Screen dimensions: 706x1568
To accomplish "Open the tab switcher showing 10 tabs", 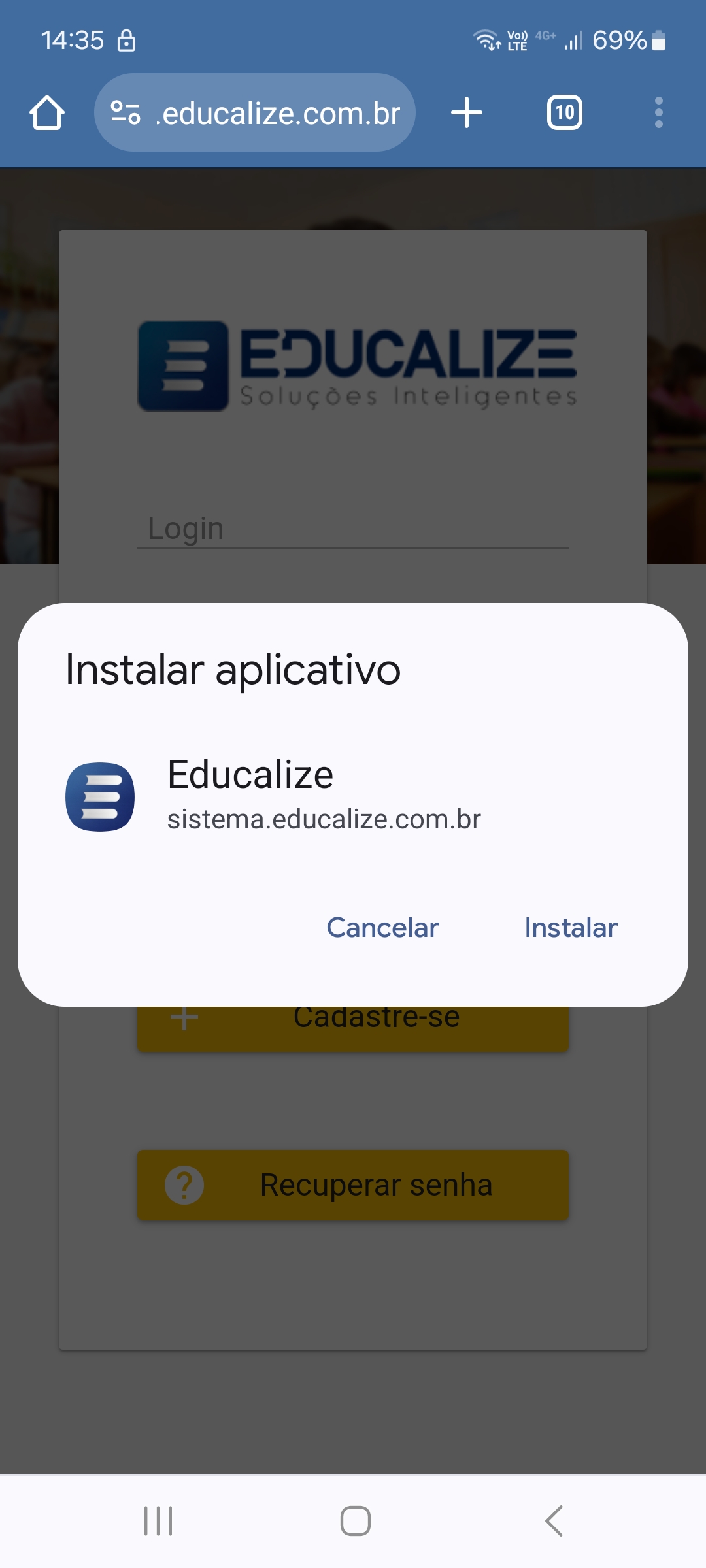I will click(564, 113).
